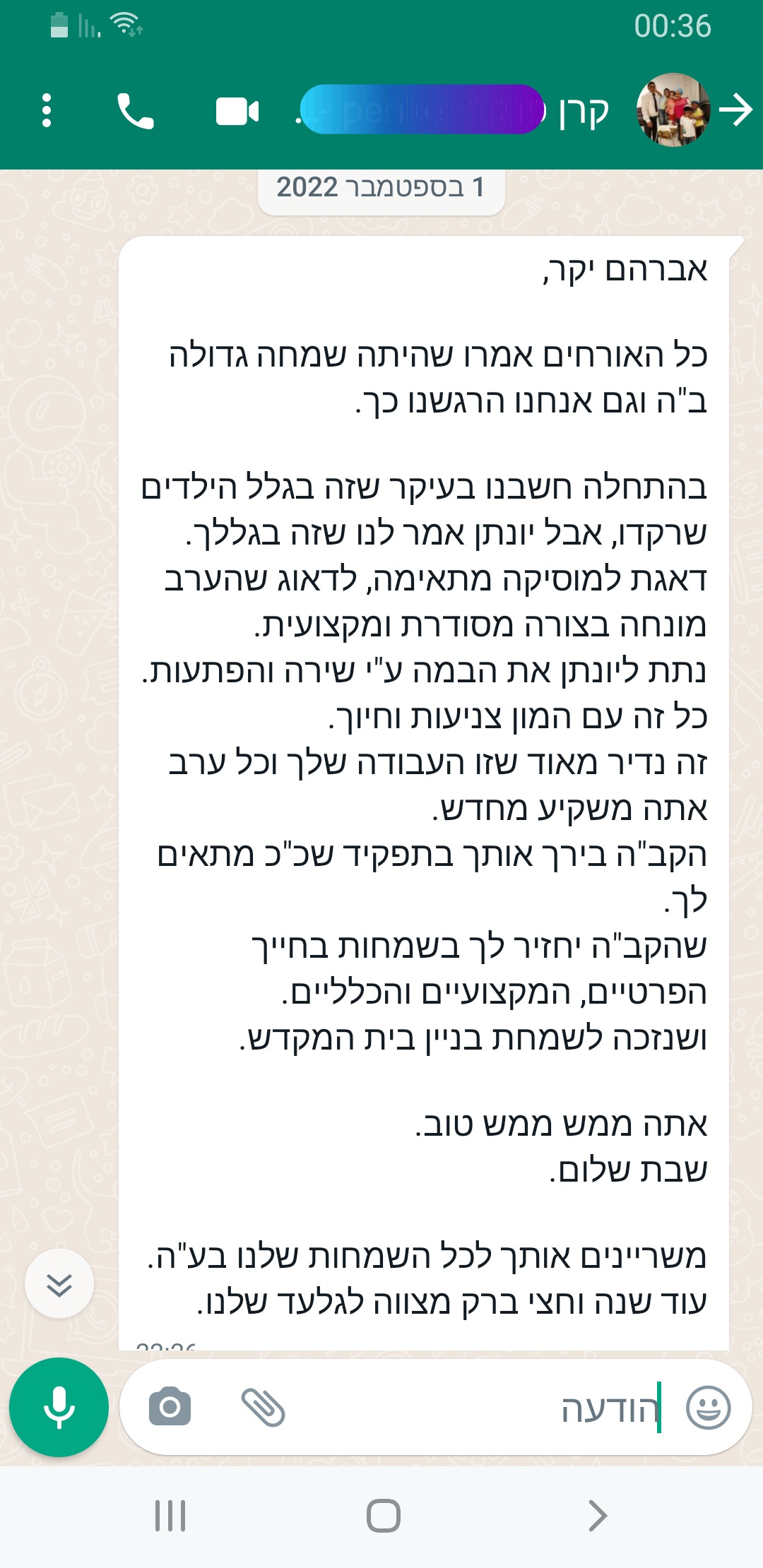Go to the home screen
Image resolution: width=763 pixels, height=1568 pixels.
(x=383, y=1516)
